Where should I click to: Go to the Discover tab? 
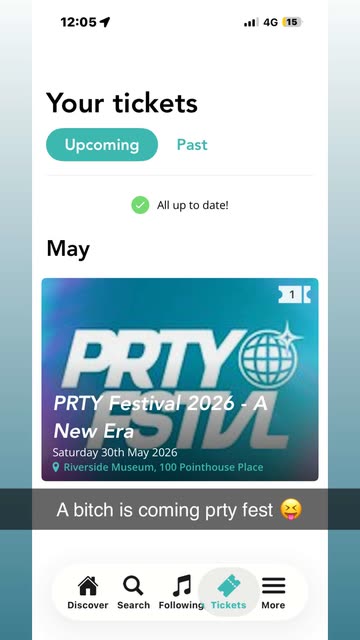coord(88,593)
